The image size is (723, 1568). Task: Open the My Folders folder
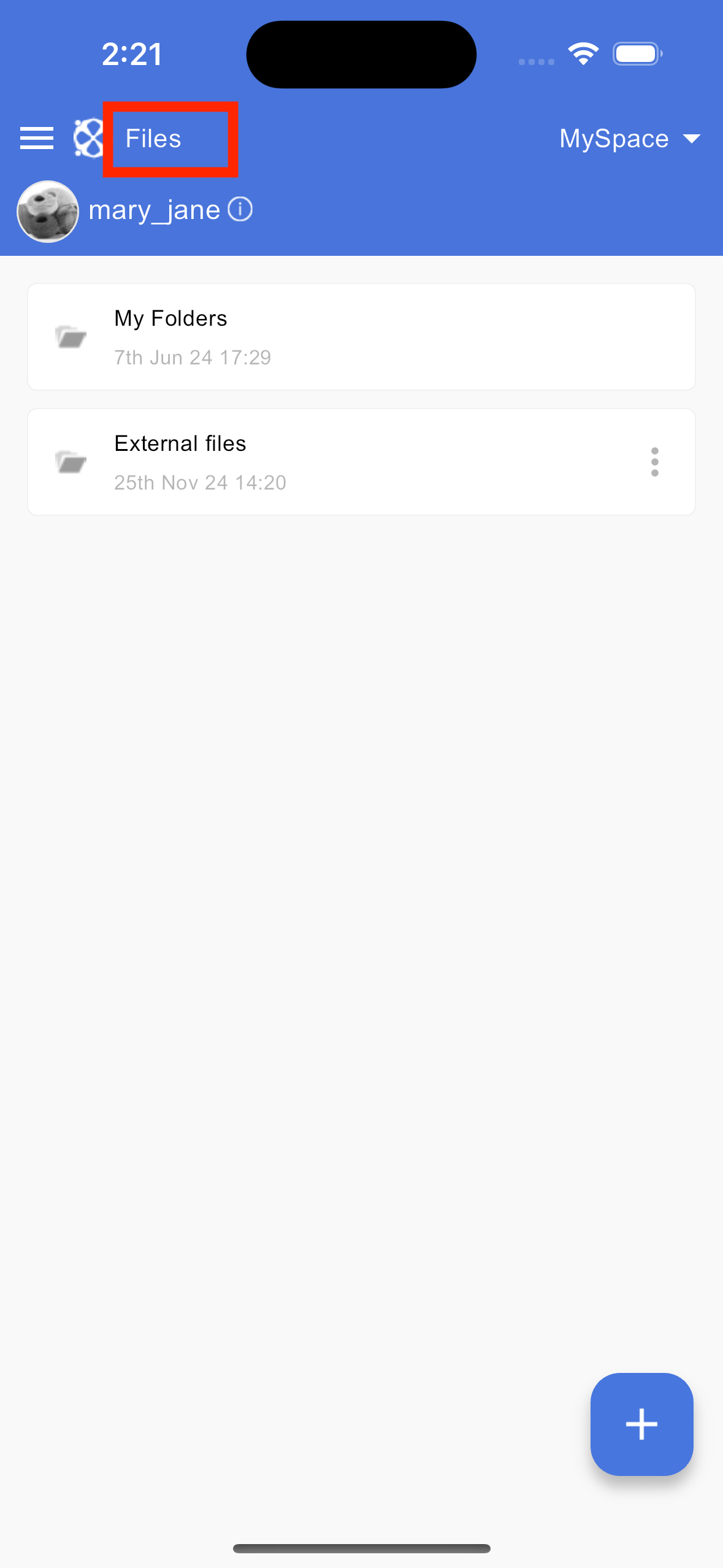[x=361, y=337]
